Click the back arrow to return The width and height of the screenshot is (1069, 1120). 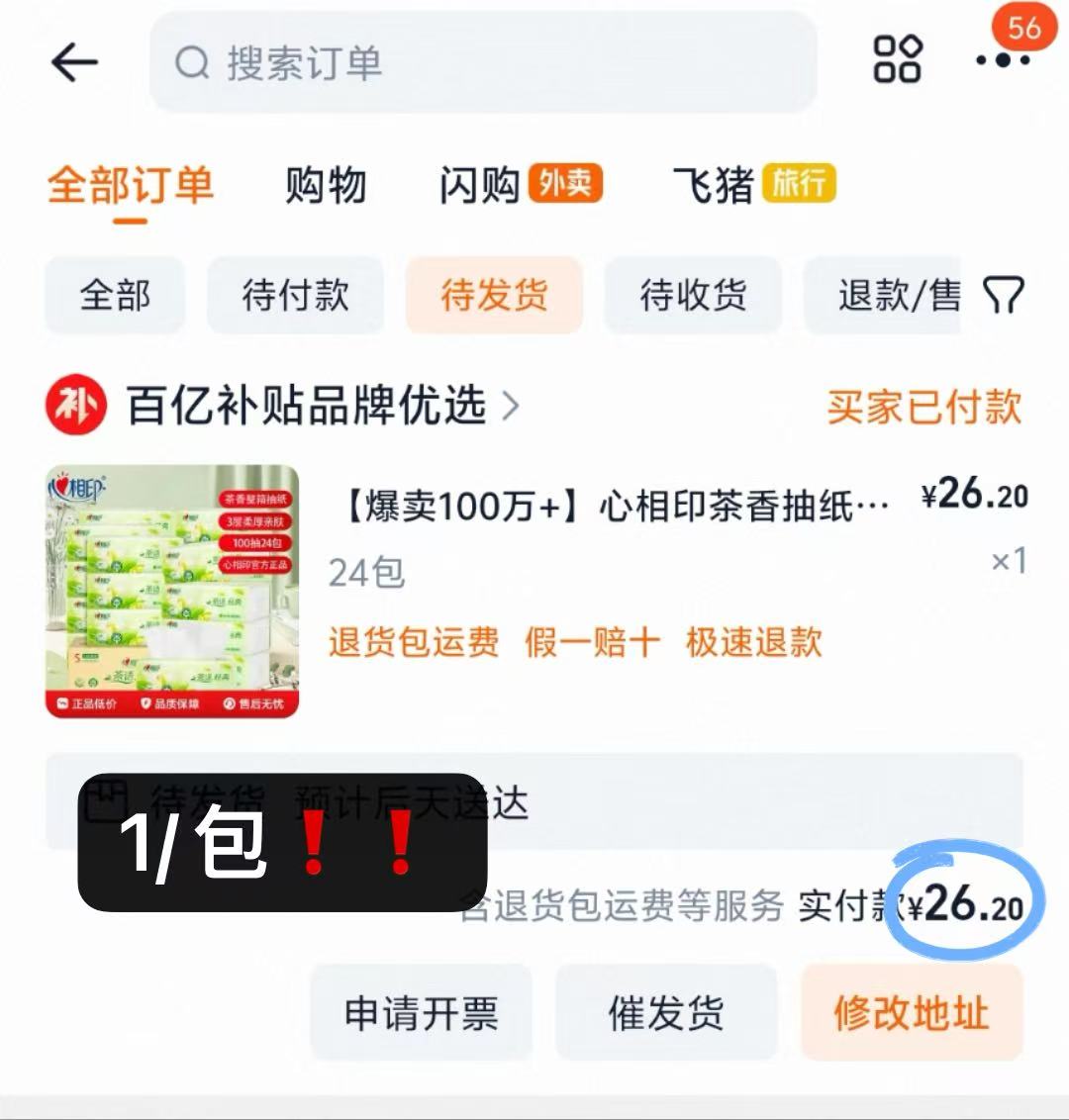(x=71, y=61)
